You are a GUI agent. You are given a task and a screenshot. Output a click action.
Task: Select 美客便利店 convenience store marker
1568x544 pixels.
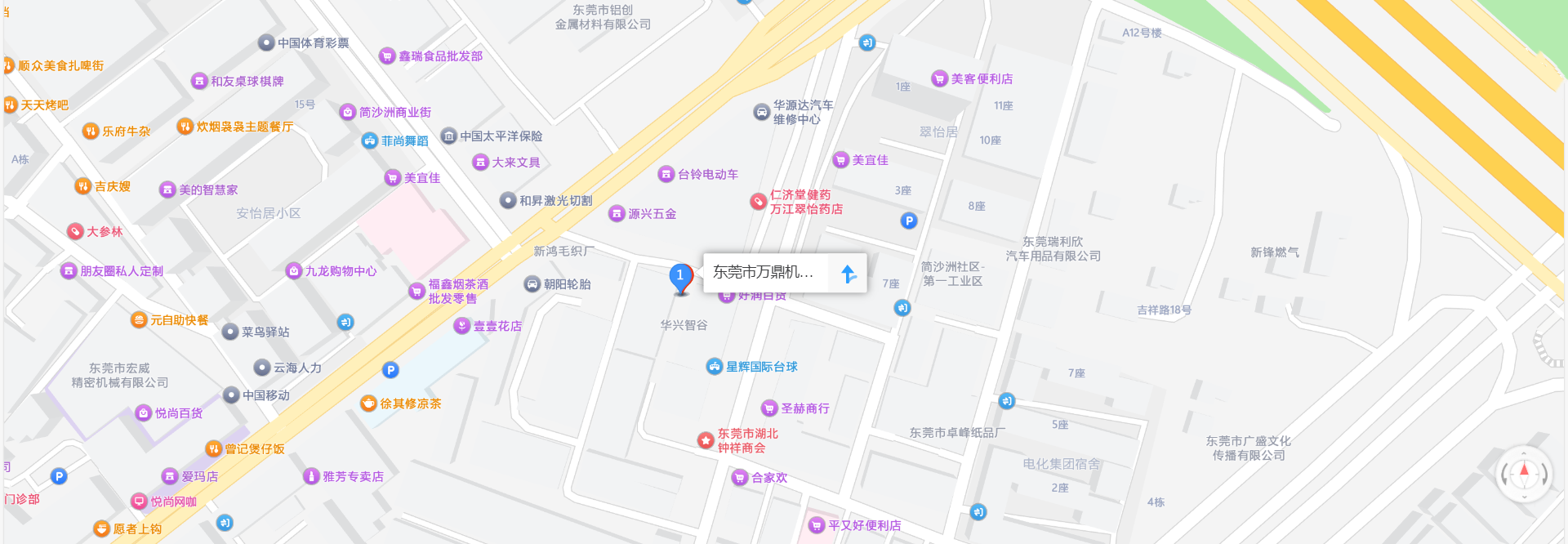pos(939,79)
